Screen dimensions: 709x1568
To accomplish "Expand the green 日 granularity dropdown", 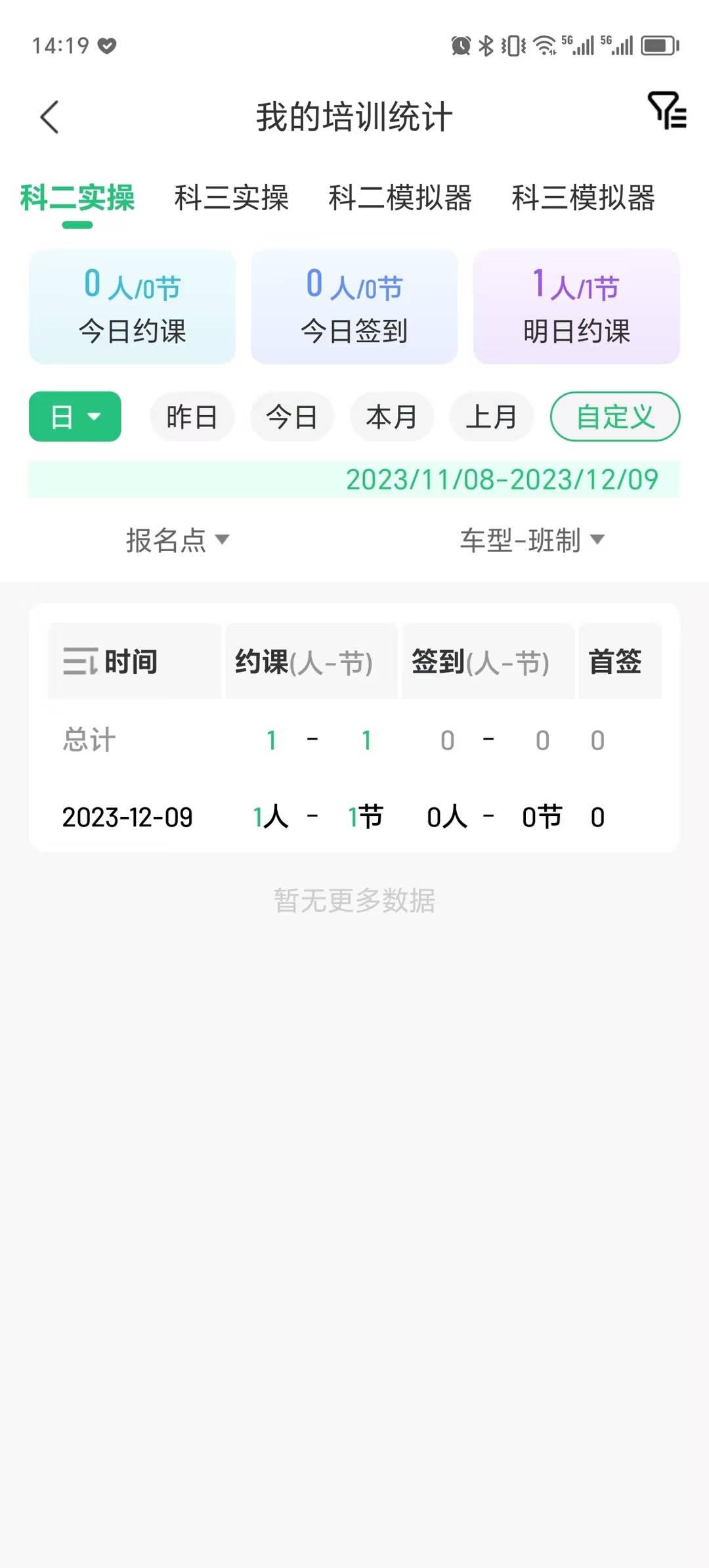I will 75,416.
